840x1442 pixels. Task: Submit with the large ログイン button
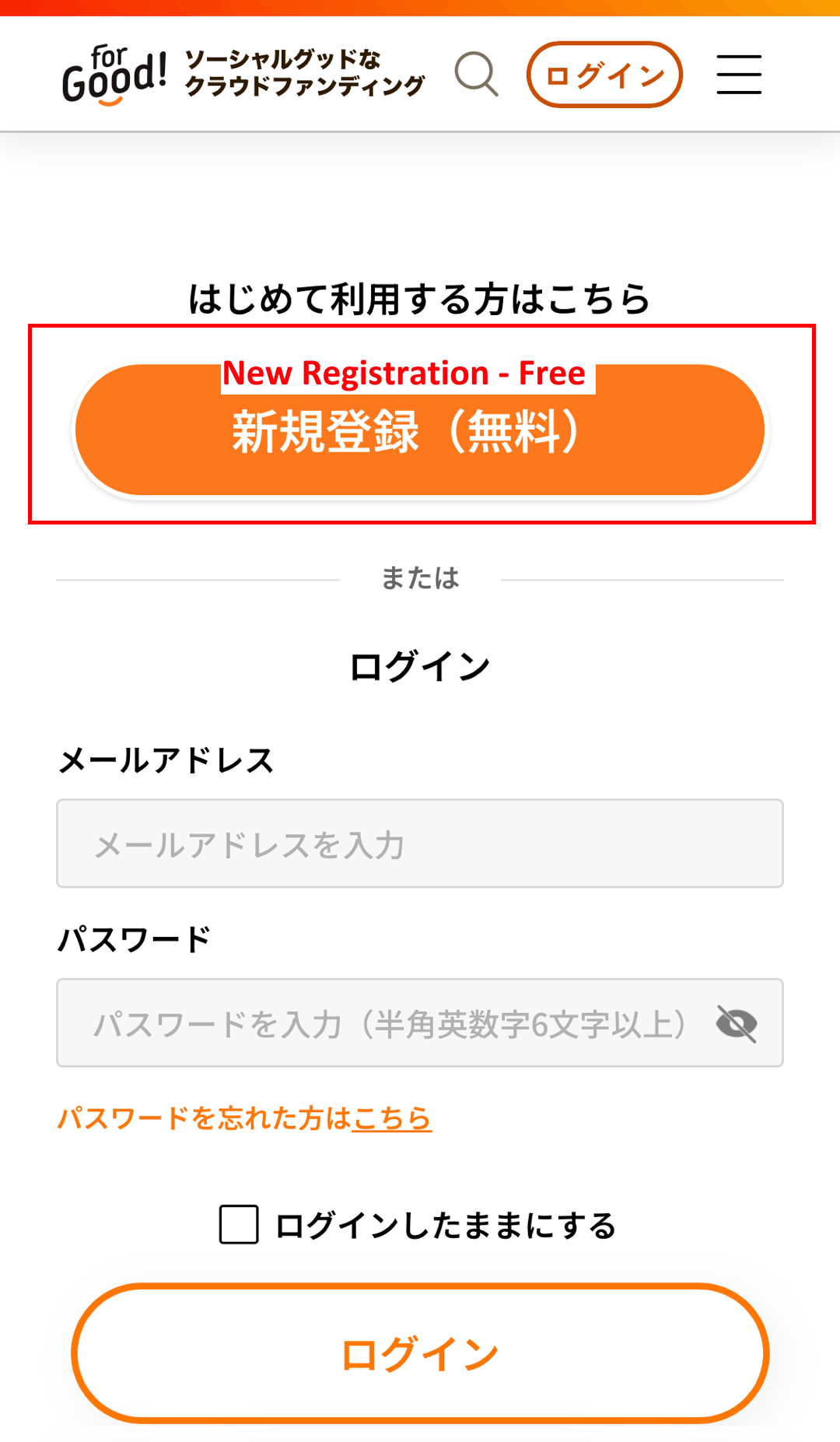tap(420, 1353)
